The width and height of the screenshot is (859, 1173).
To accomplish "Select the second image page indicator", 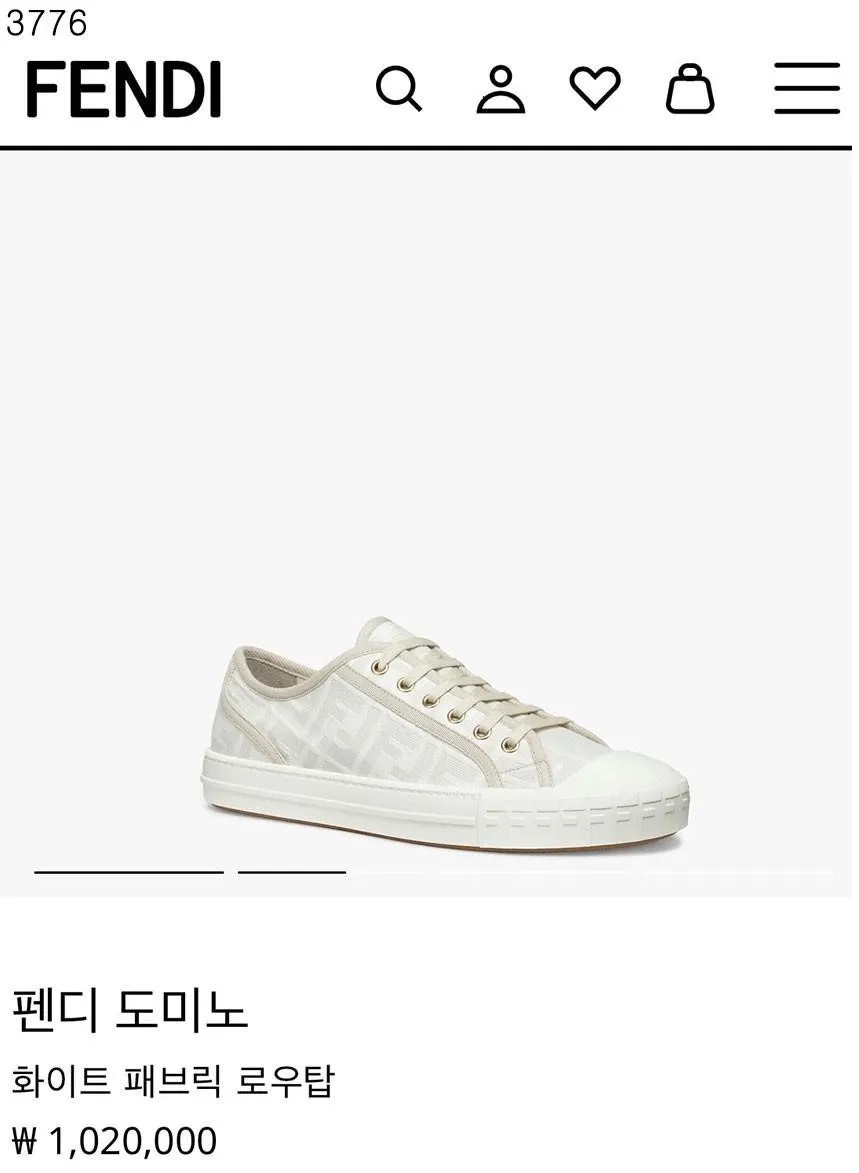I will (x=291, y=872).
